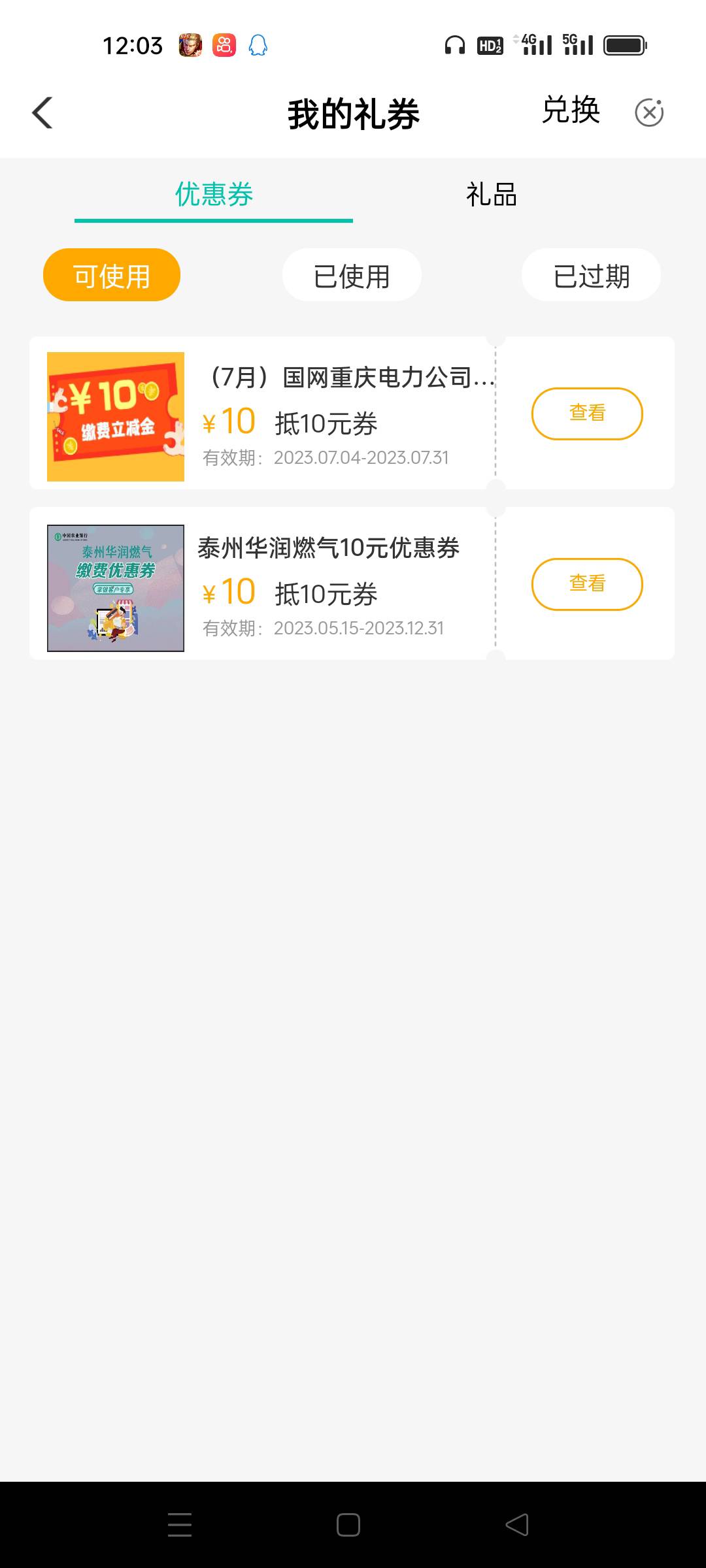Select the 可使用 filter
This screenshot has width=706, height=1568.
pyautogui.click(x=112, y=275)
